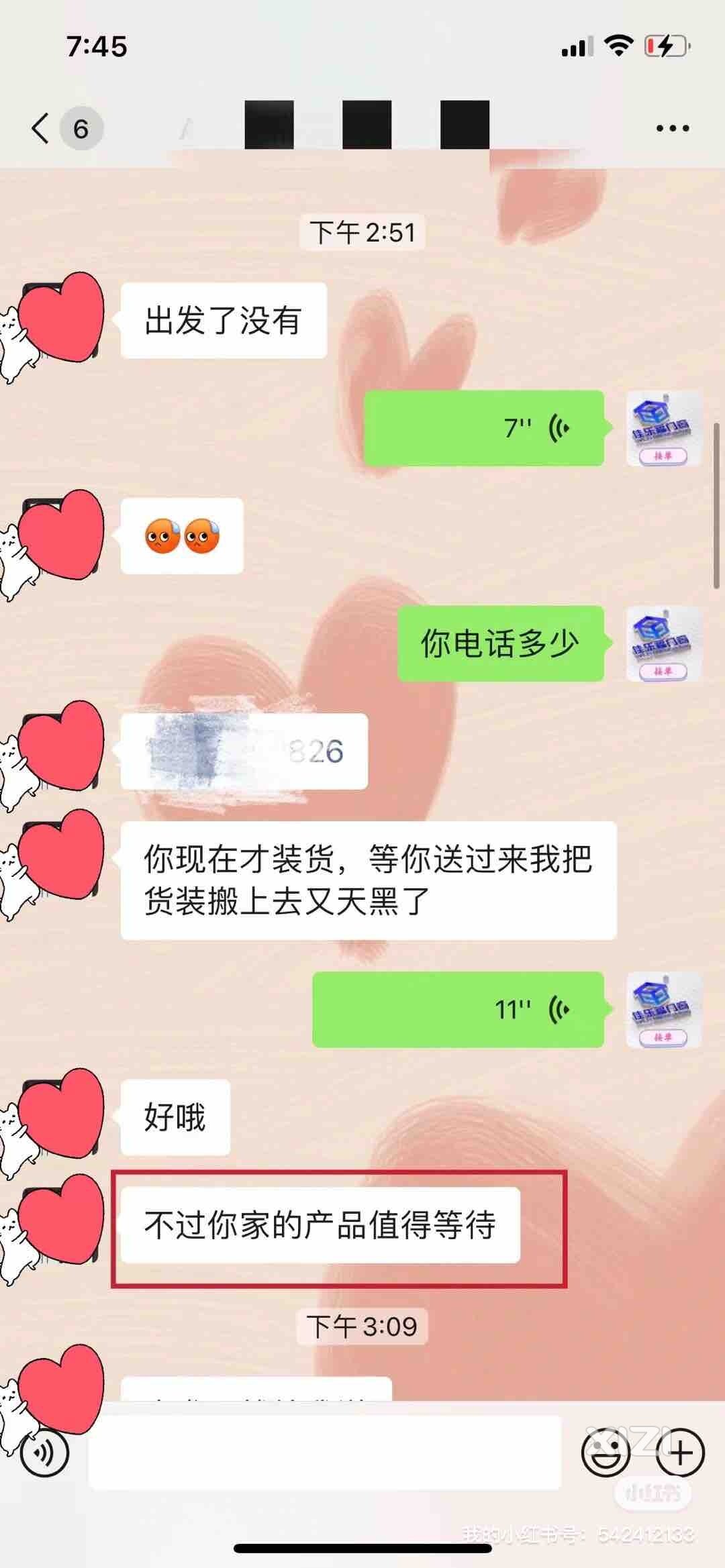
Task: Go back to the chat list
Action: [x=42, y=127]
